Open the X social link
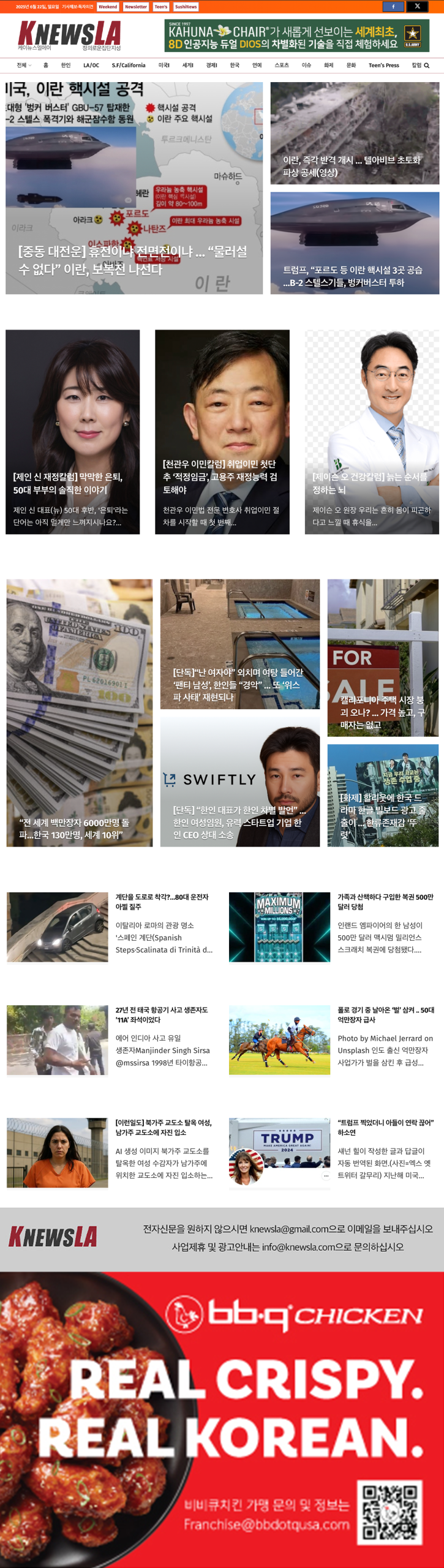The width and height of the screenshot is (444, 1568). pos(417,7)
